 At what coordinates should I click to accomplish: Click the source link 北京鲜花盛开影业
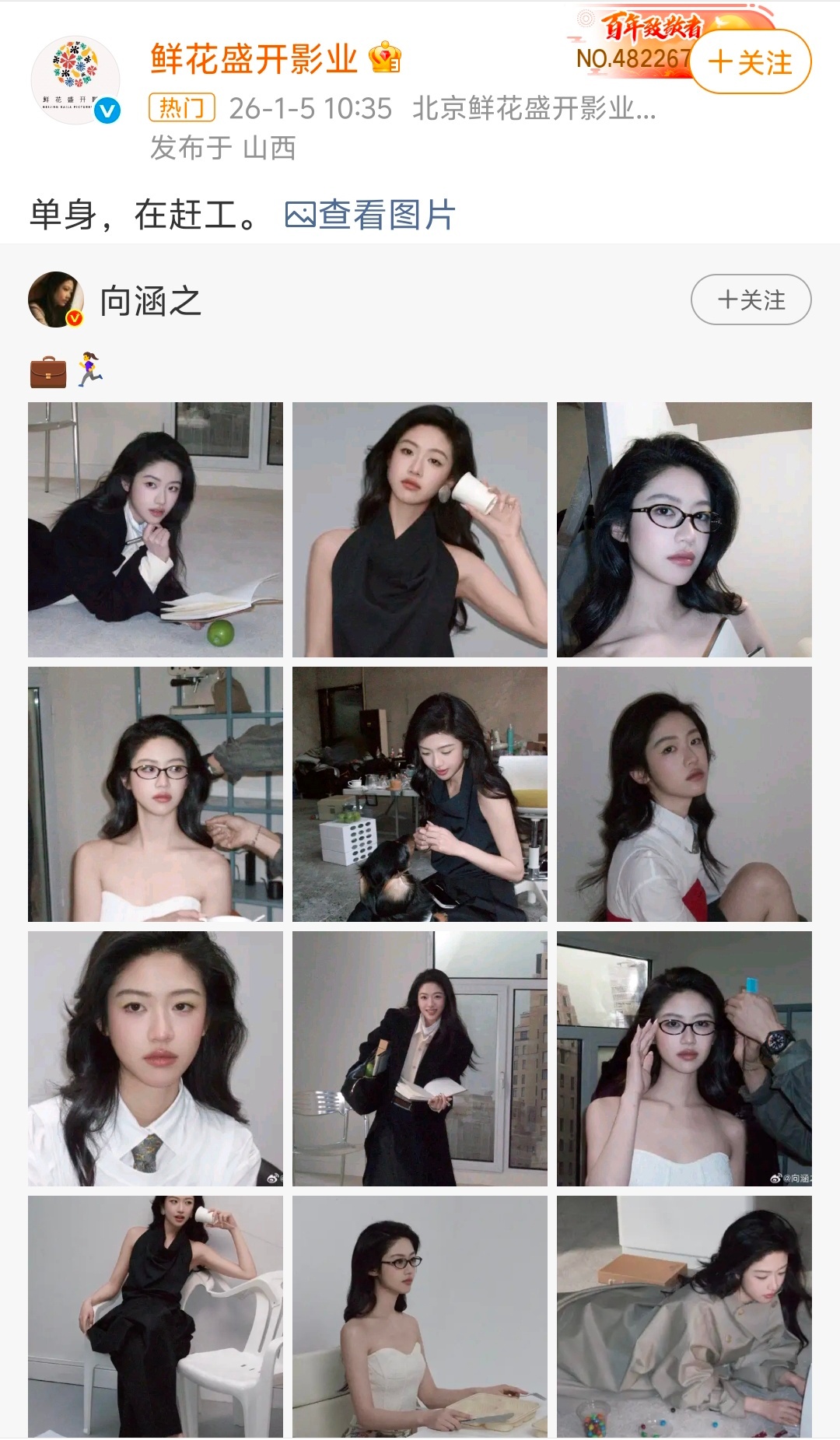(533, 110)
